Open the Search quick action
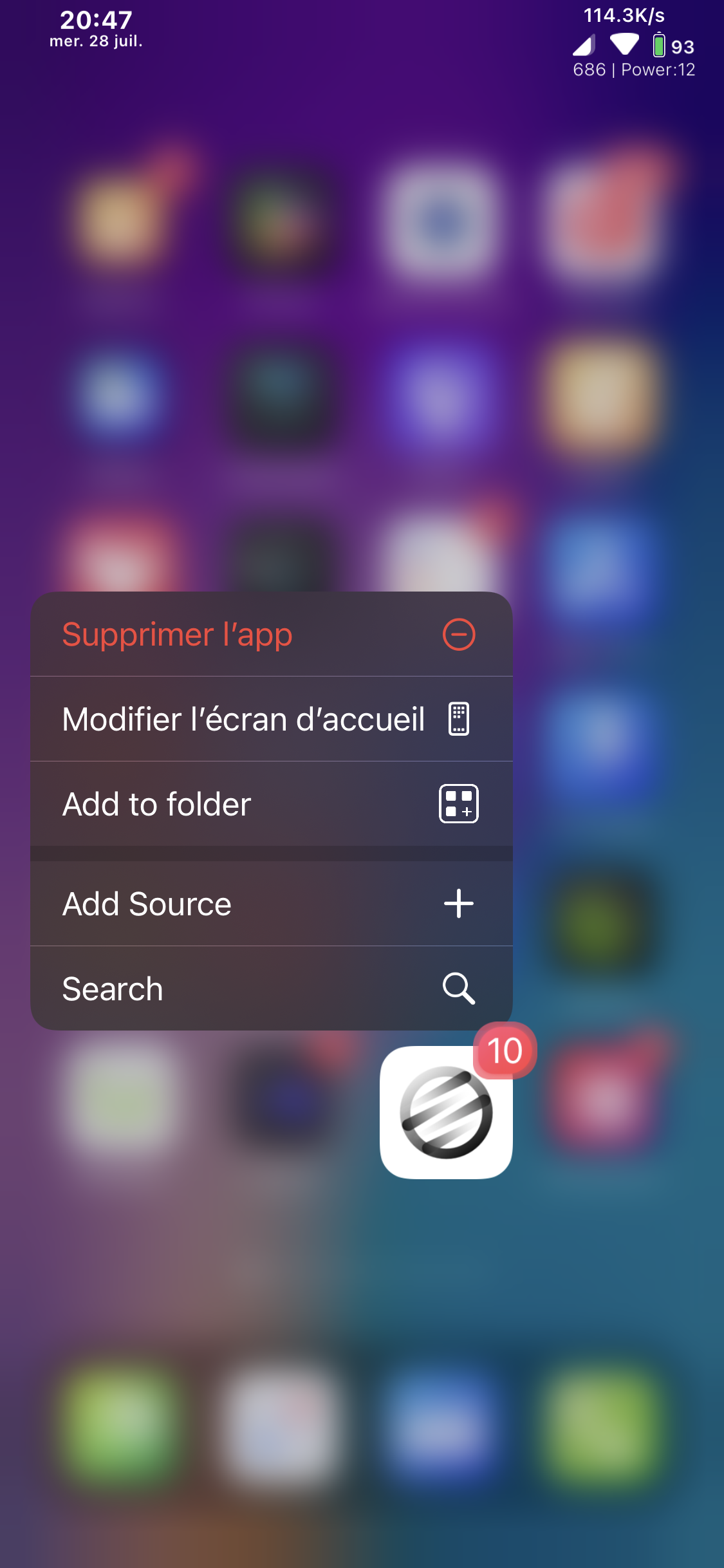Viewport: 724px width, 1568px height. tap(271, 989)
